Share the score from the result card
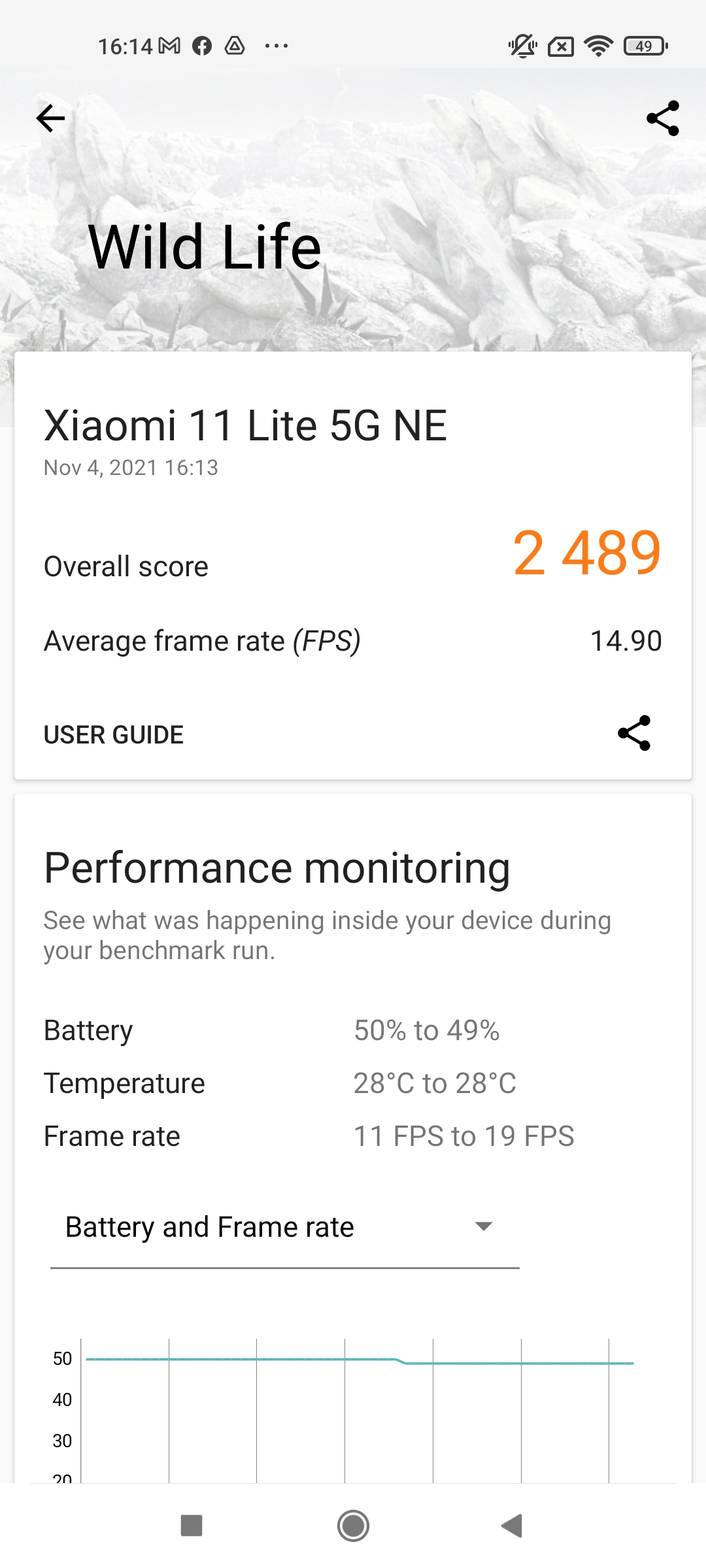This screenshot has width=706, height=1568. pos(634,733)
